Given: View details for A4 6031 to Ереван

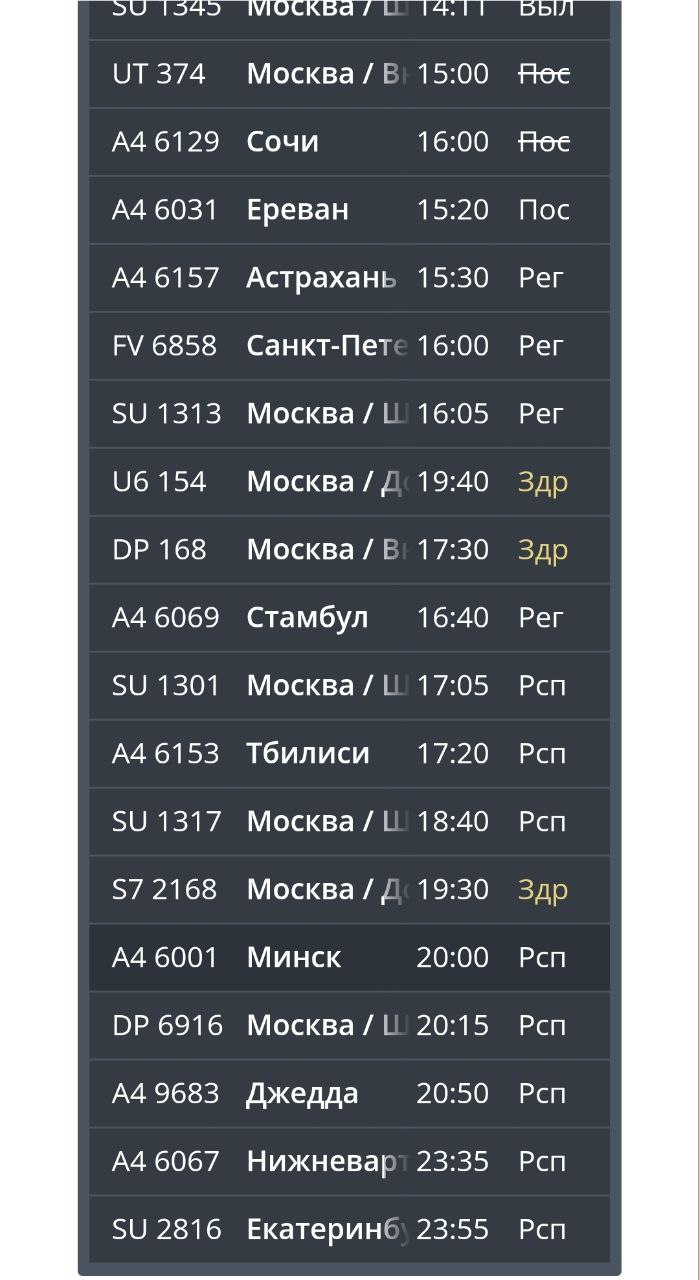Looking at the screenshot, I should [x=348, y=210].
